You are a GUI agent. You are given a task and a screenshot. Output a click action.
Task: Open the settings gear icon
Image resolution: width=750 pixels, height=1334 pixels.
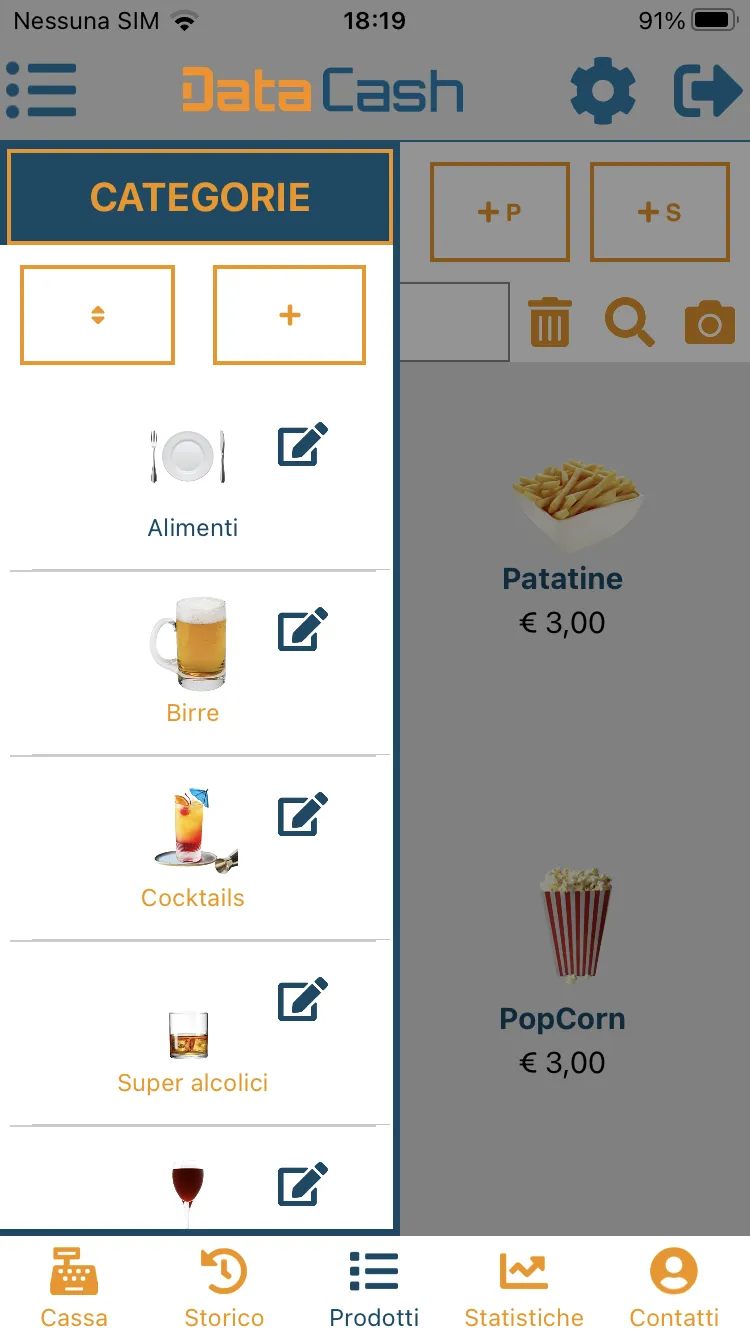(x=602, y=89)
